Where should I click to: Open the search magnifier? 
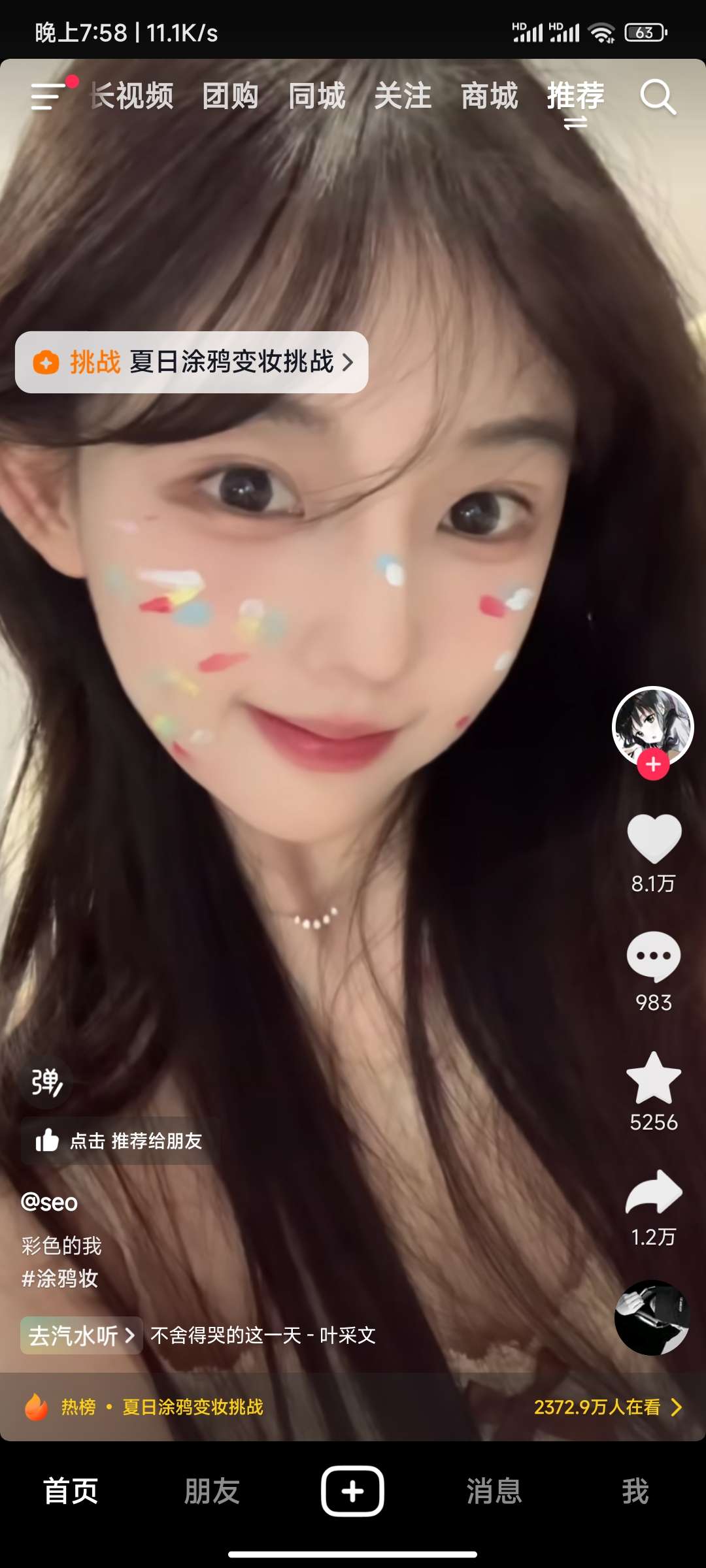[x=657, y=97]
